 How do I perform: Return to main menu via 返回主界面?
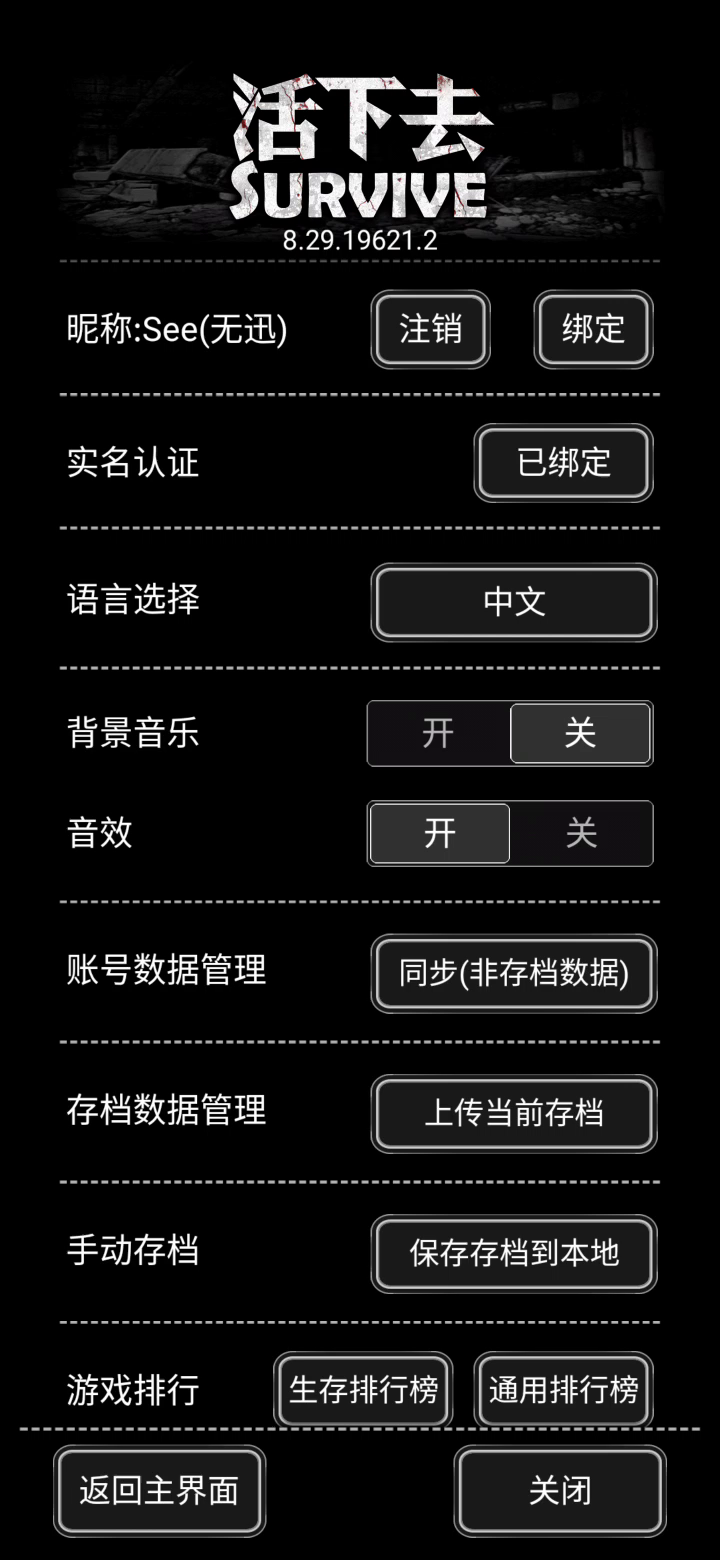tap(160, 1490)
